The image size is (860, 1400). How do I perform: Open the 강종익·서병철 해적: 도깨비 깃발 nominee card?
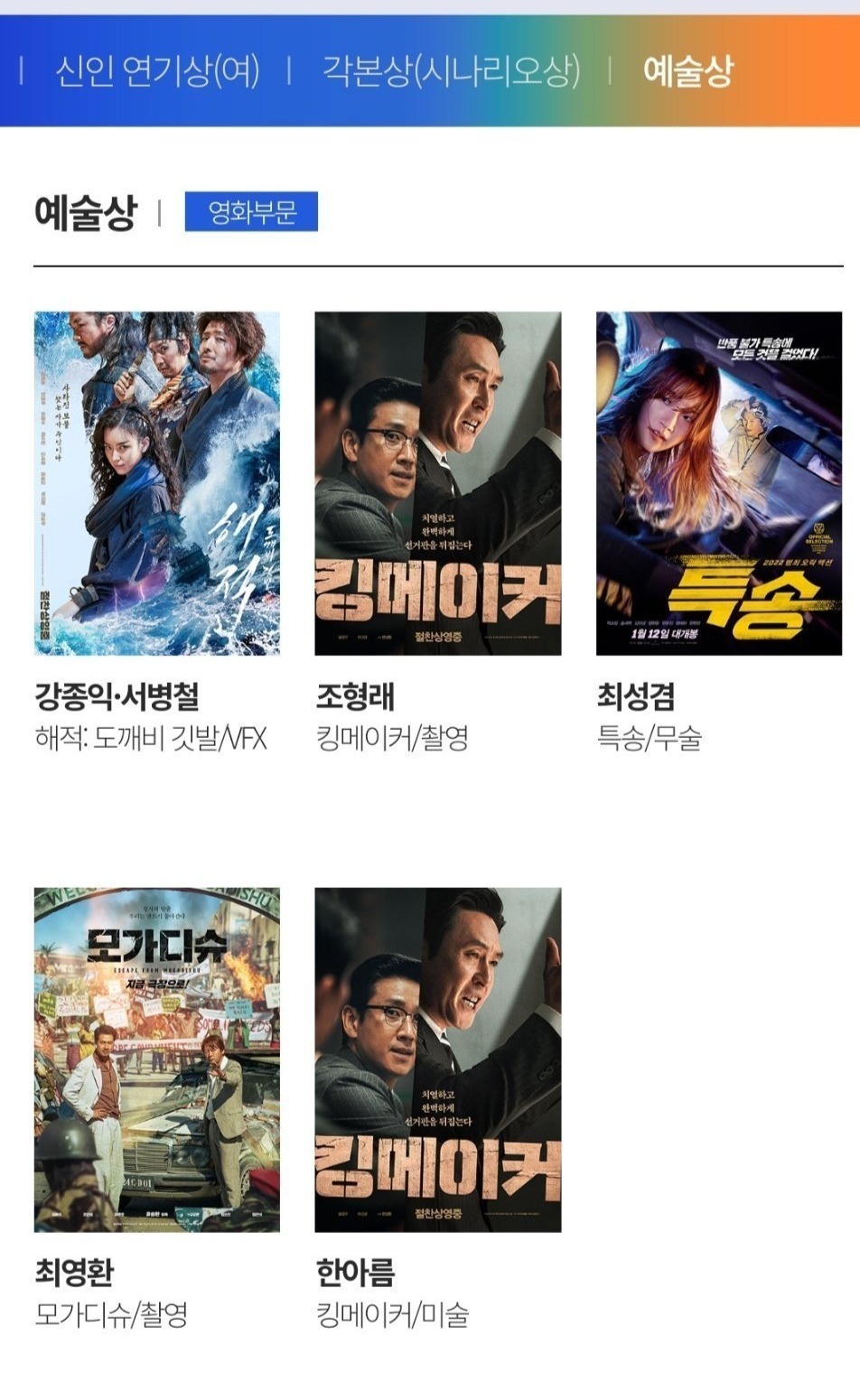click(x=157, y=484)
